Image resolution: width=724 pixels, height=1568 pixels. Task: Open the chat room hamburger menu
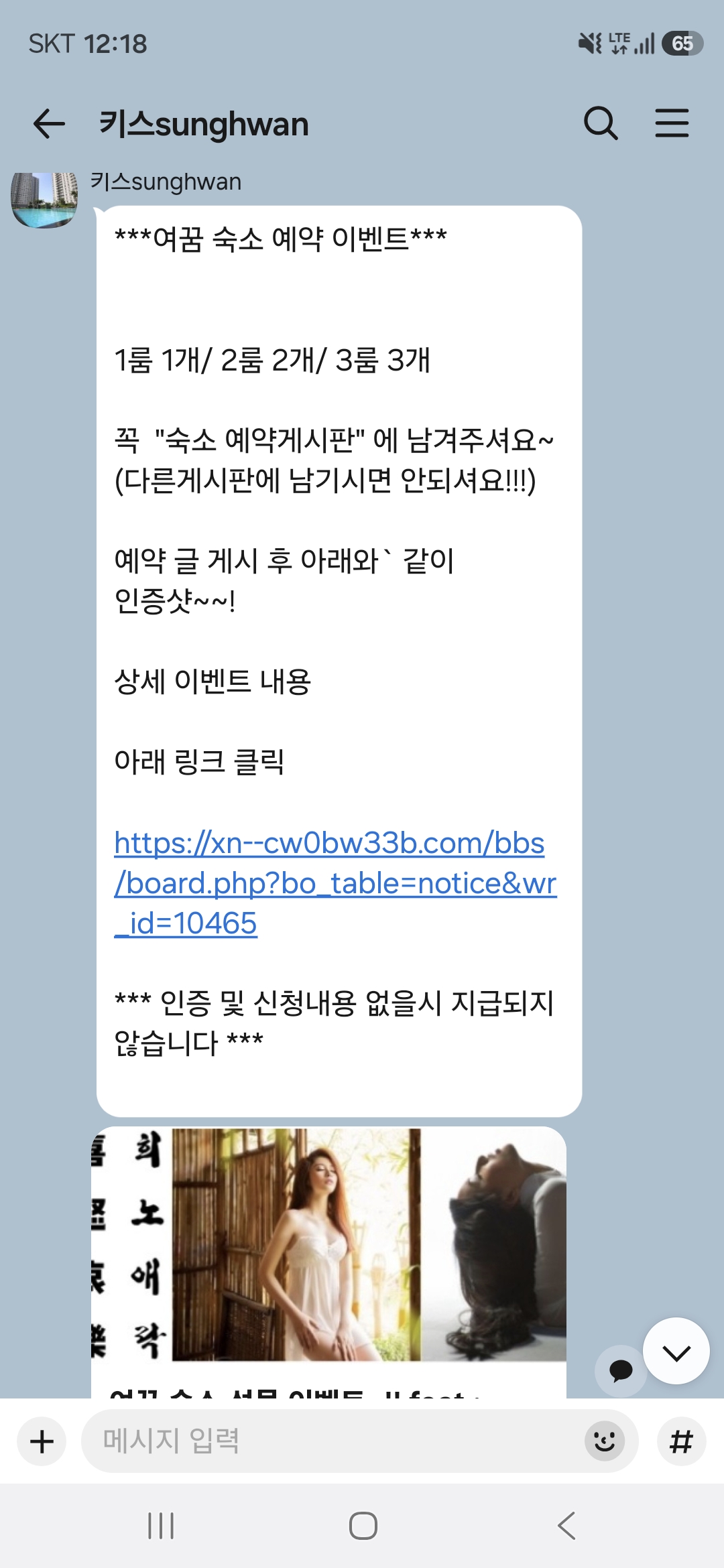(672, 123)
